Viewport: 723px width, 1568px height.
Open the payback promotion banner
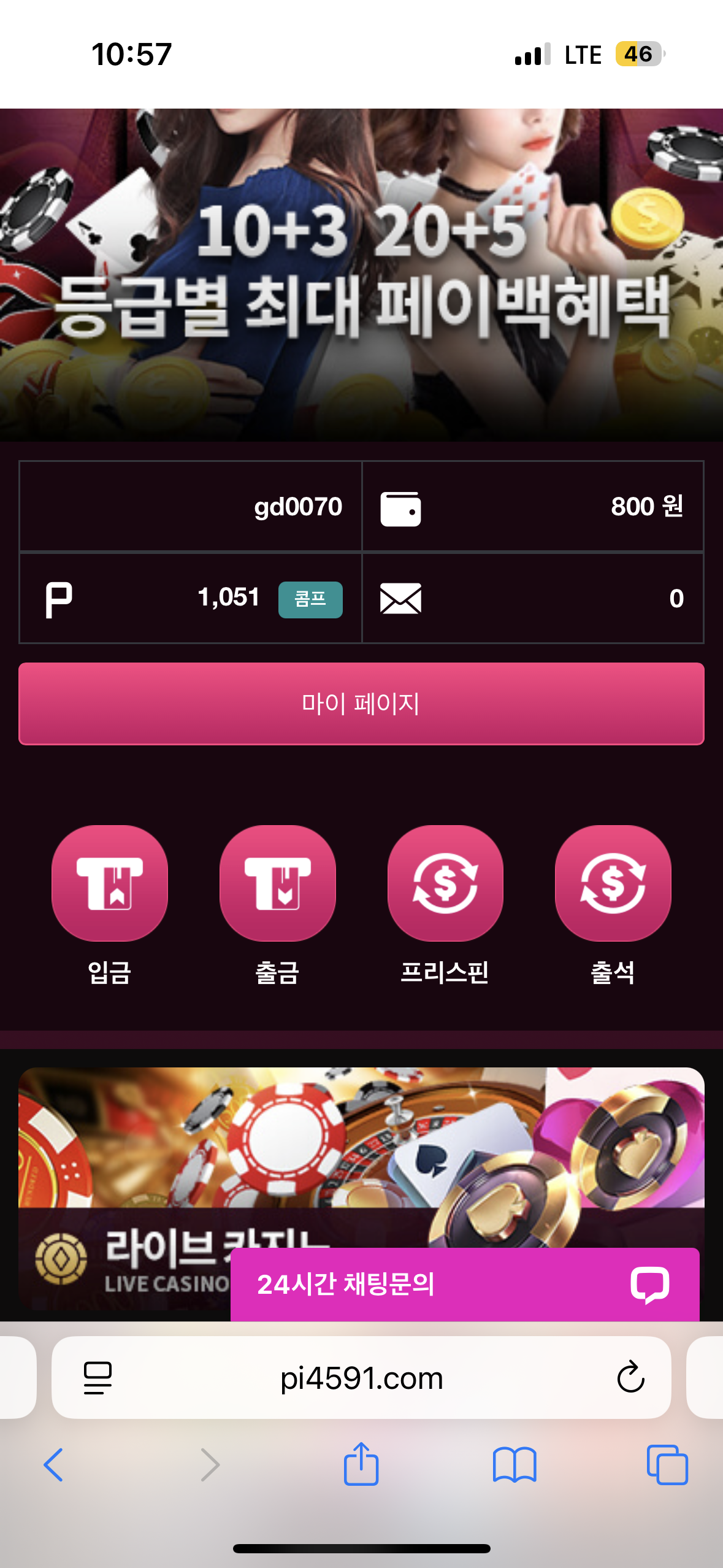tap(361, 275)
